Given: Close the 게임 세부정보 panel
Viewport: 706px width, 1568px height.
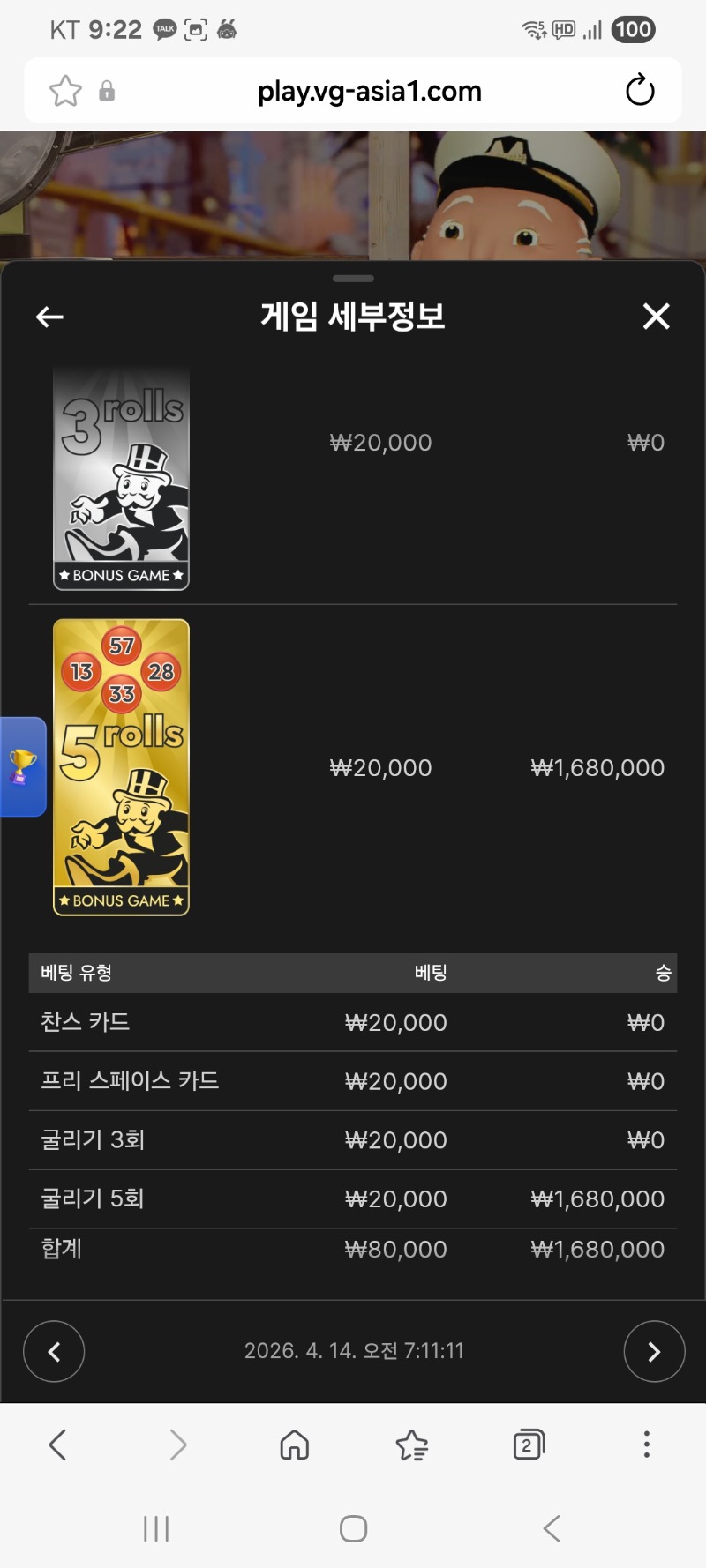Looking at the screenshot, I should (656, 316).
